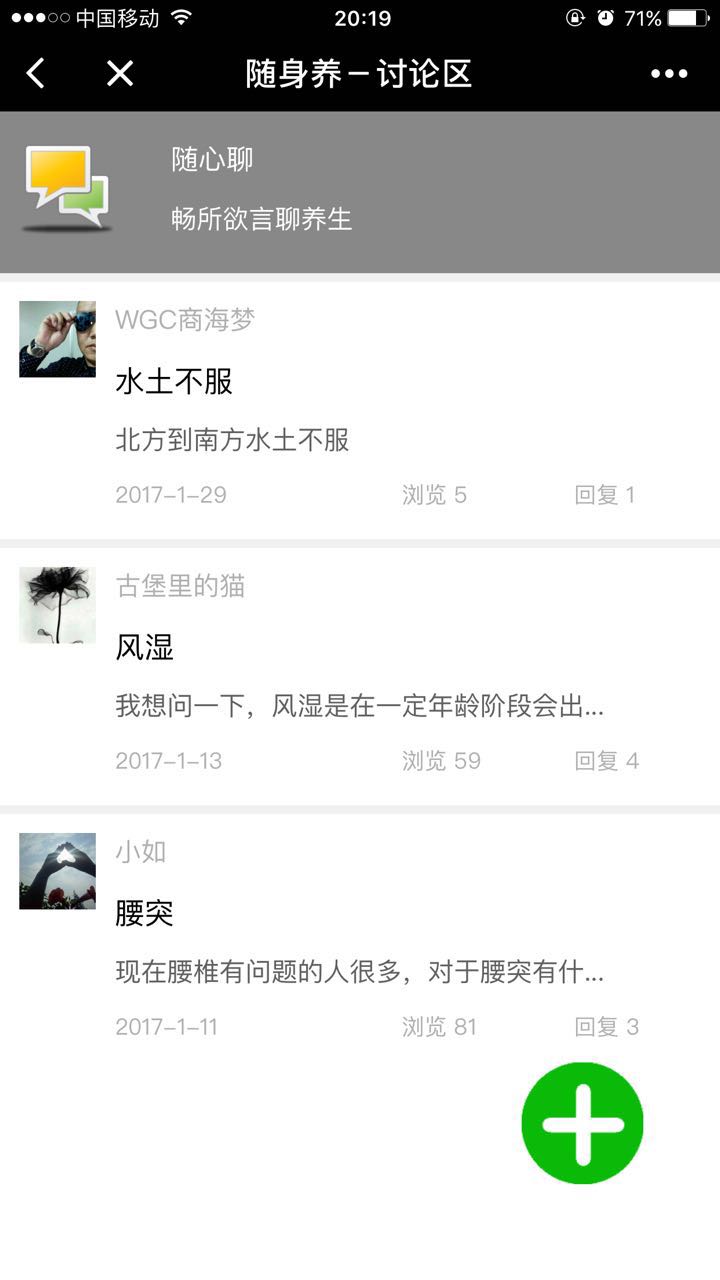Close the 随身养 discussion page
This screenshot has height=1280, width=720.
pos(120,73)
